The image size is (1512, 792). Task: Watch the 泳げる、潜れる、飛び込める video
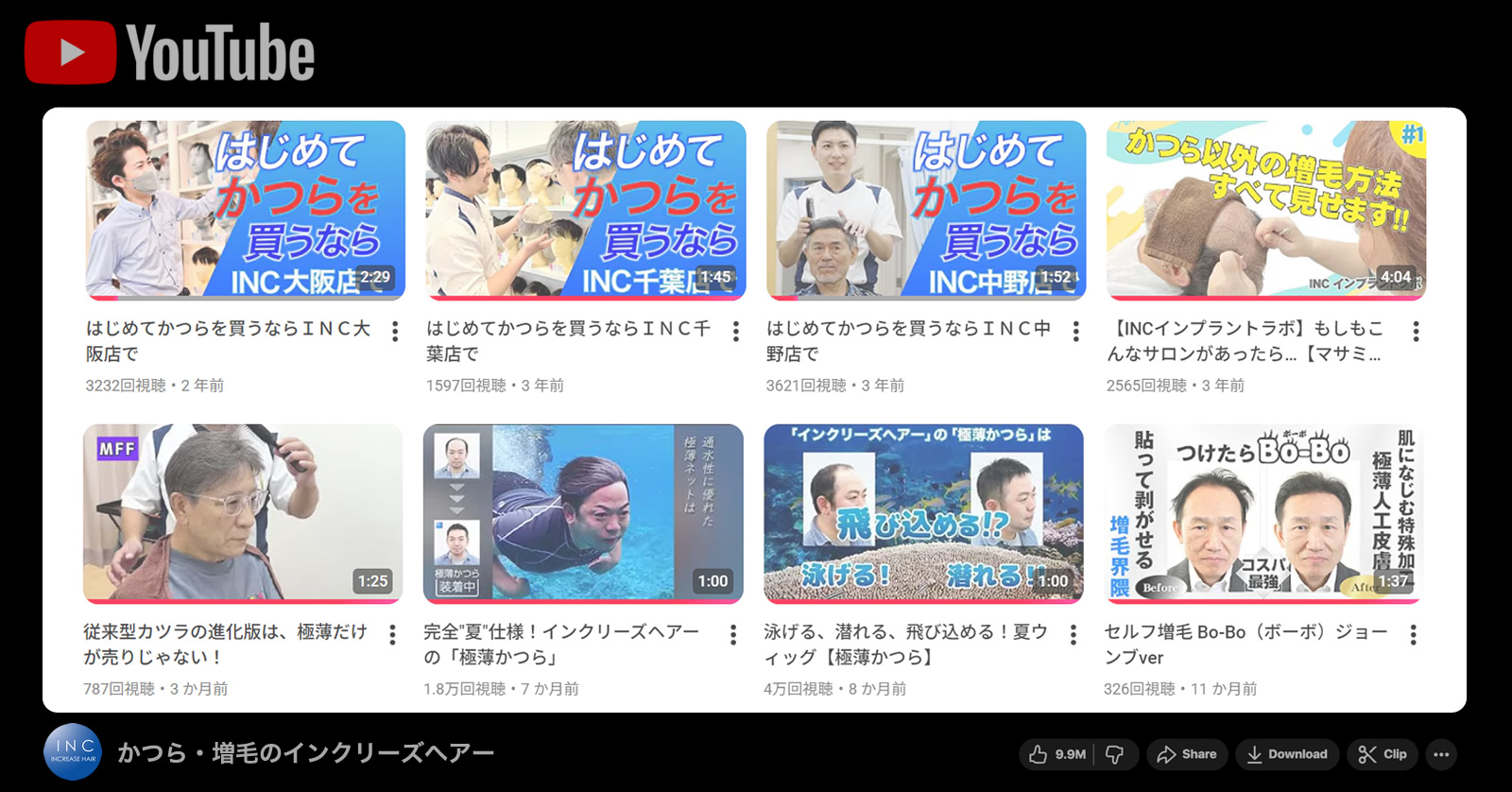[923, 513]
